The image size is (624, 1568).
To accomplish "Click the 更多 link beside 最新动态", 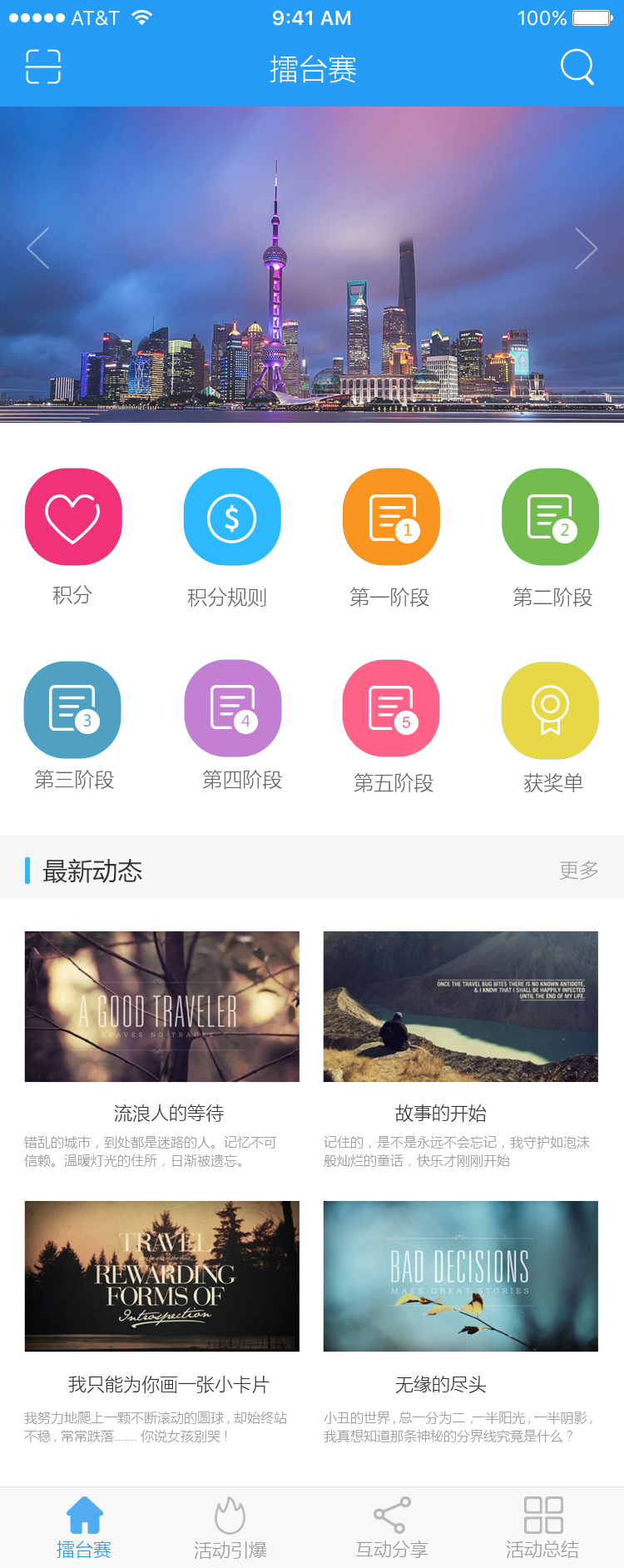I will tap(577, 871).
